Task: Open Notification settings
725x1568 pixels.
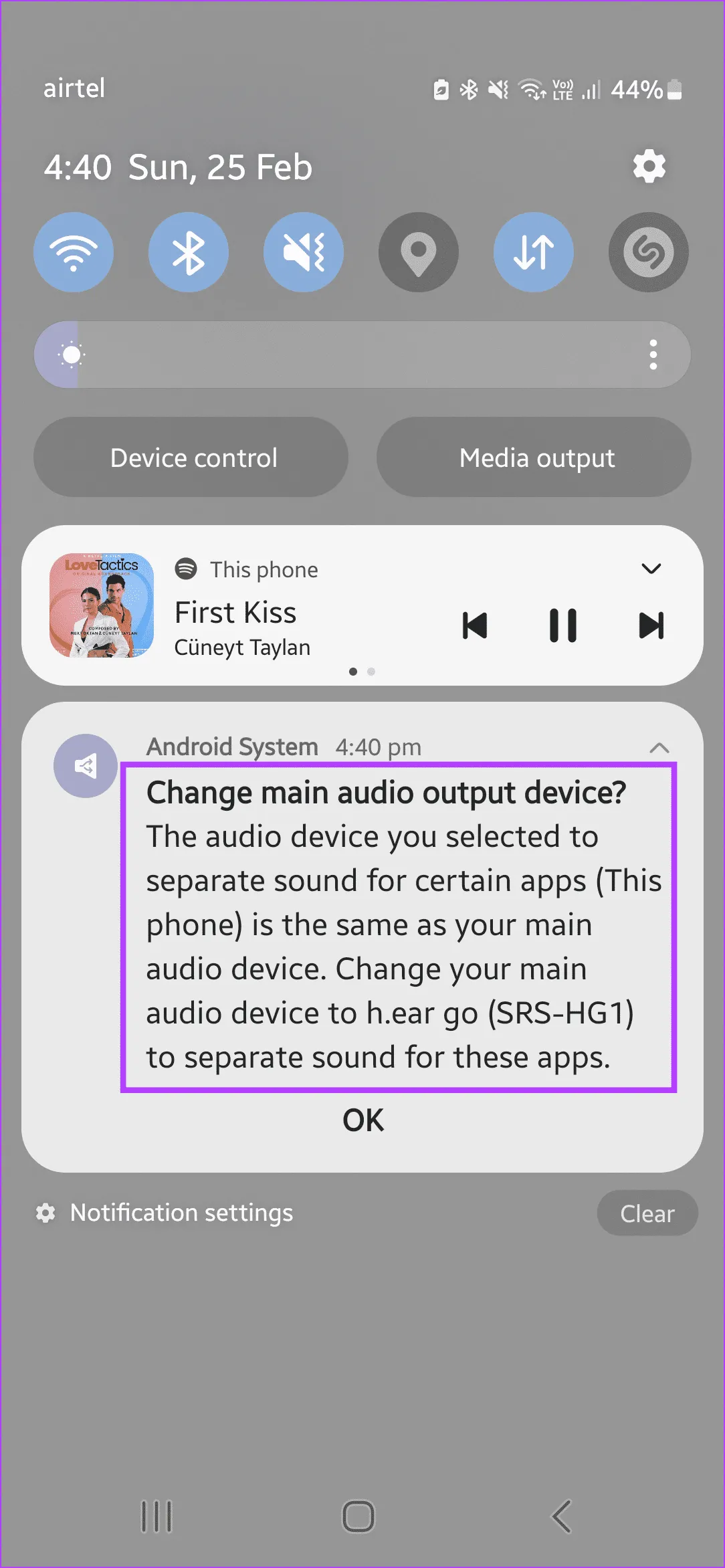Action: 181,1213
